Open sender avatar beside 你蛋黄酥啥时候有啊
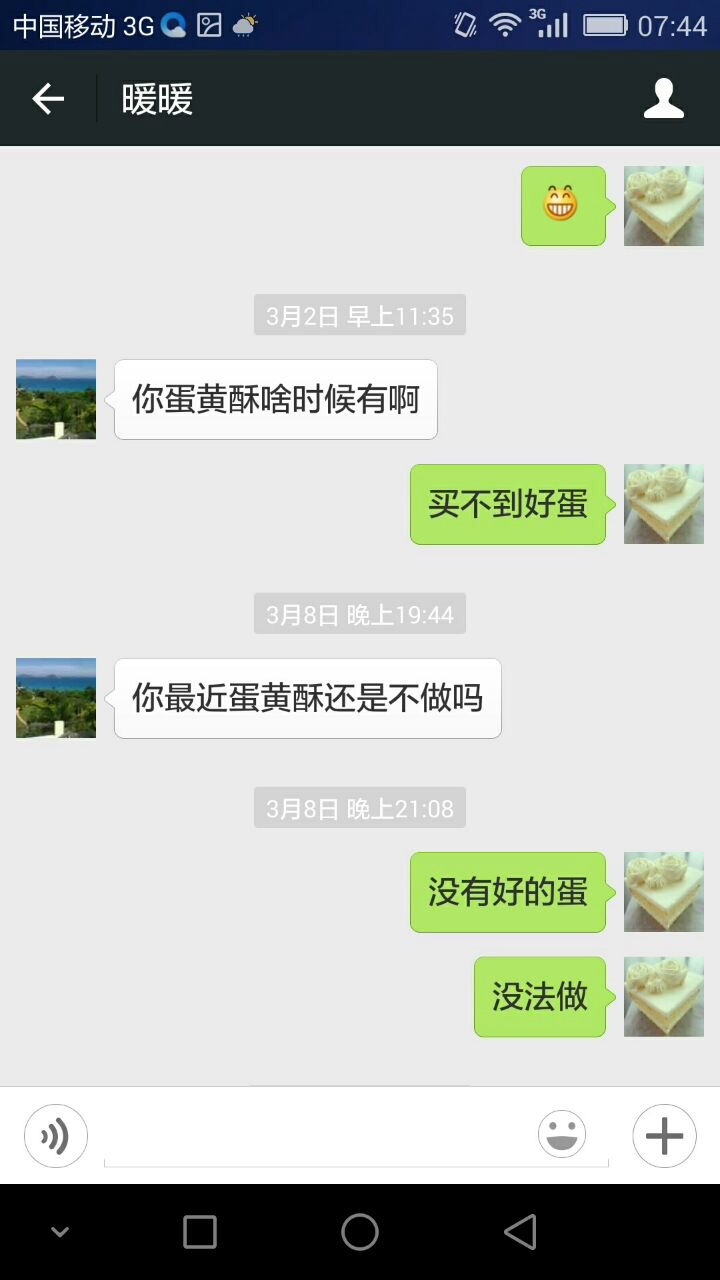Screen dimensions: 720x1280 56,399
